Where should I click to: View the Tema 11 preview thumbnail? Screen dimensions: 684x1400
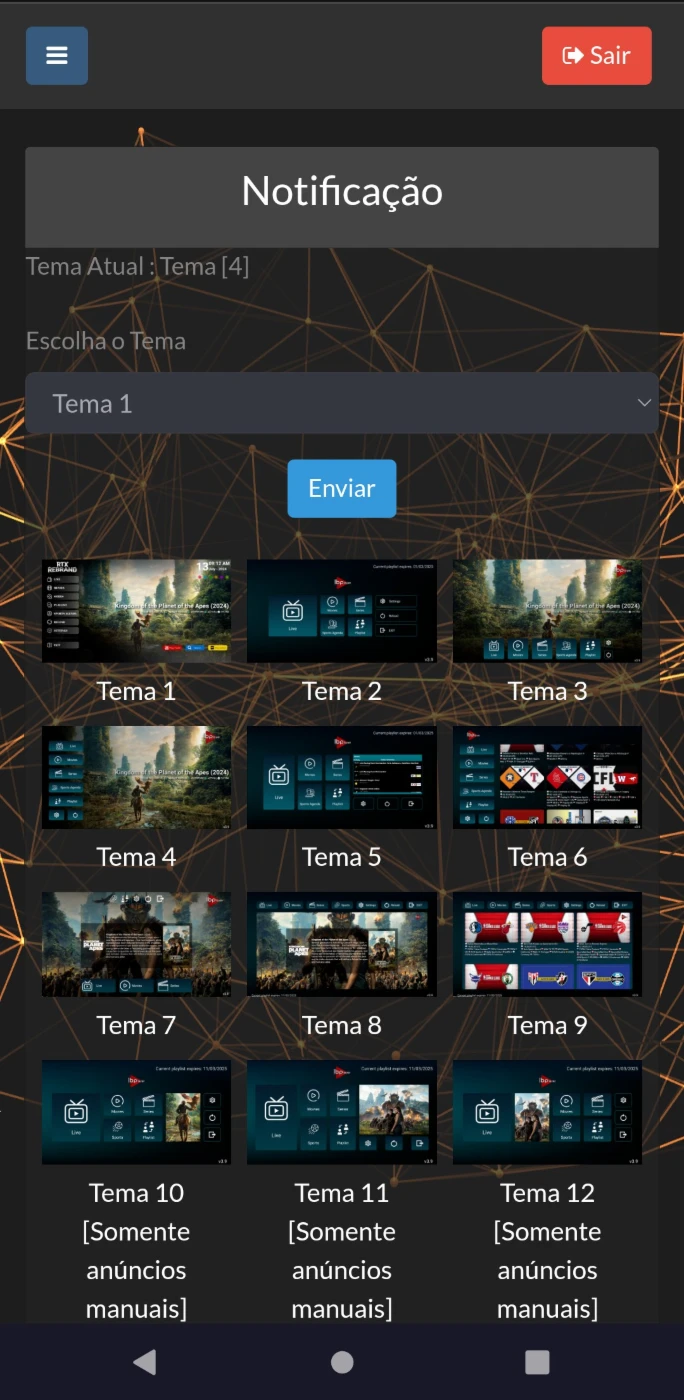click(x=342, y=1112)
